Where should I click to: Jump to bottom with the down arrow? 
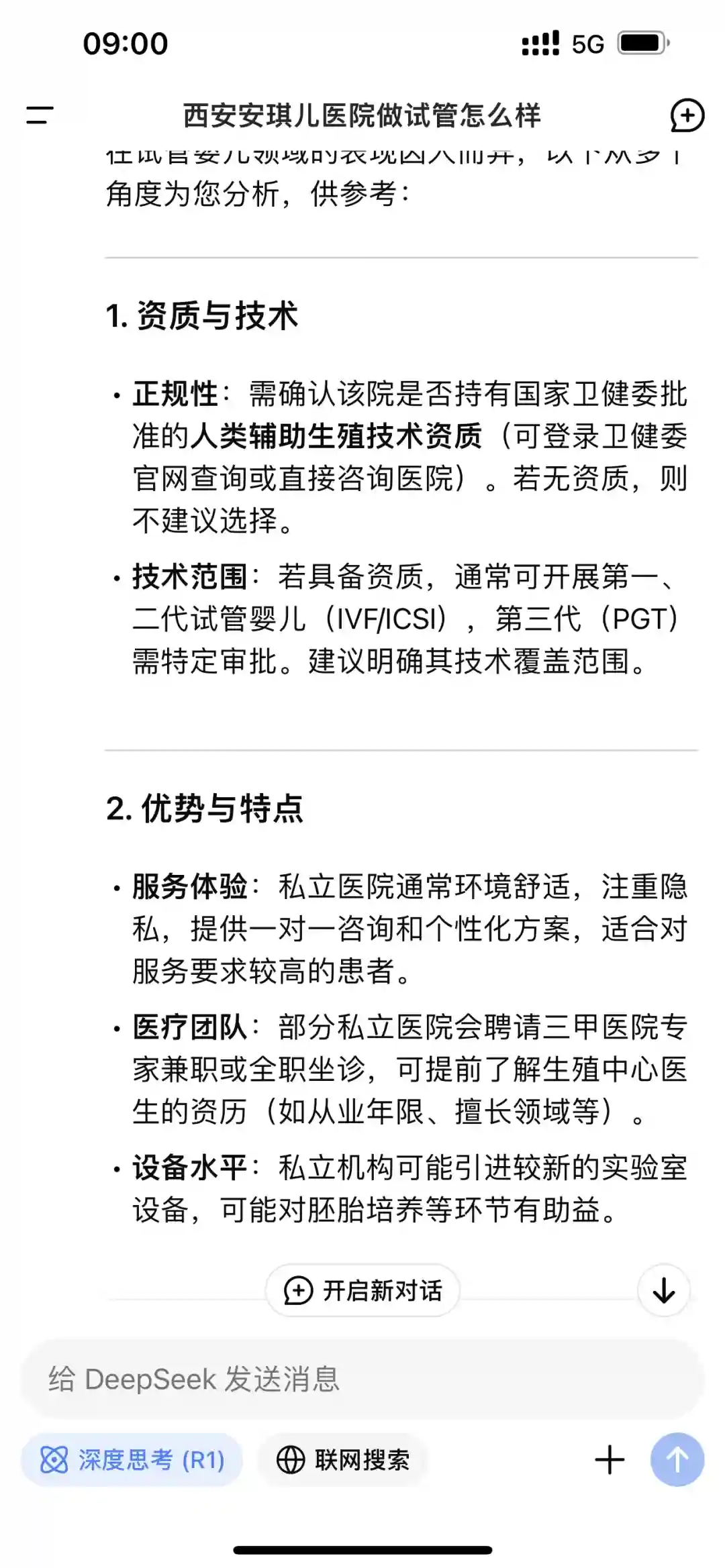click(x=663, y=1290)
